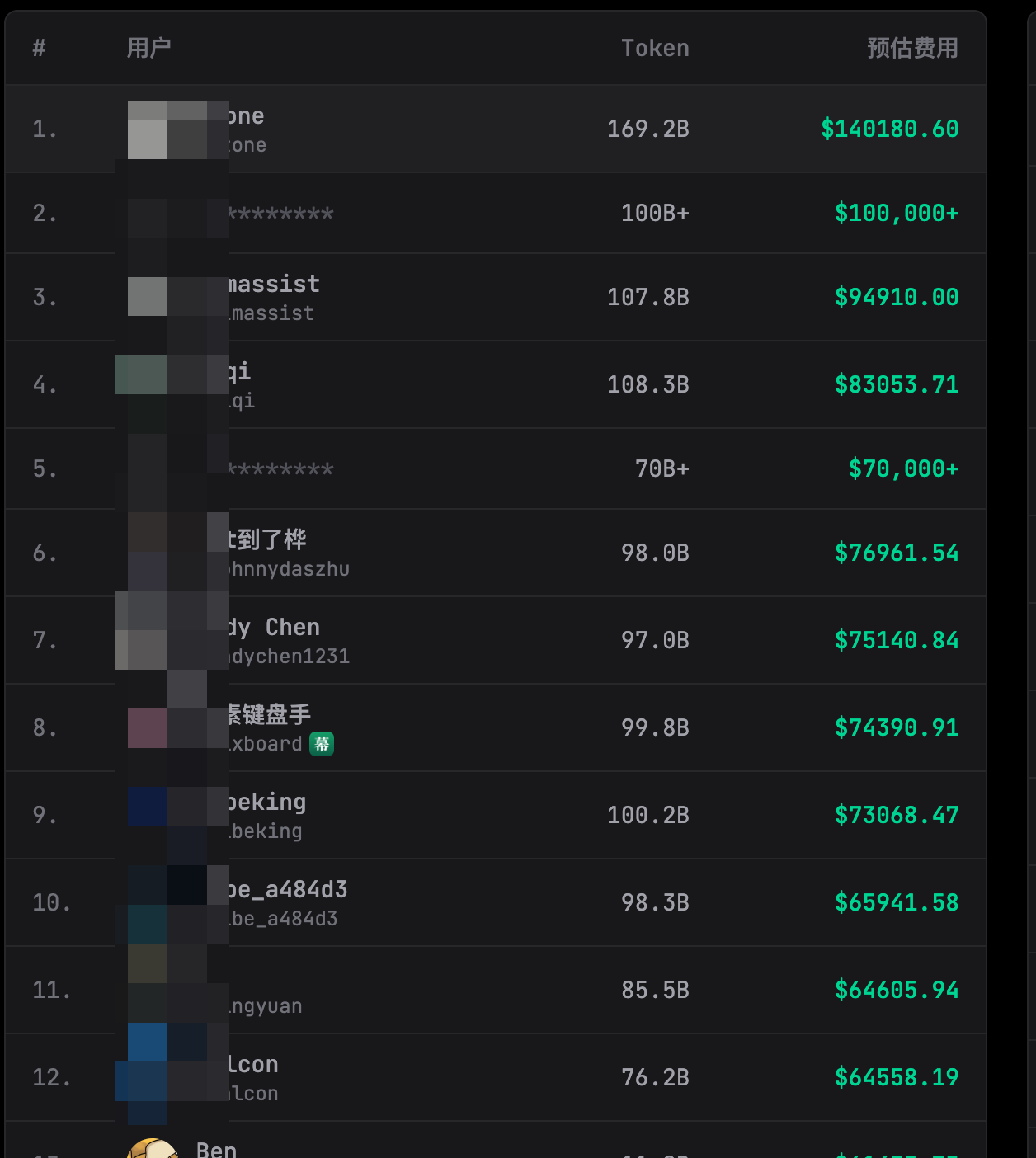Viewport: 1036px width, 1158px height.
Task: View the rank 10 user be_a484d3
Action: [x=495, y=902]
